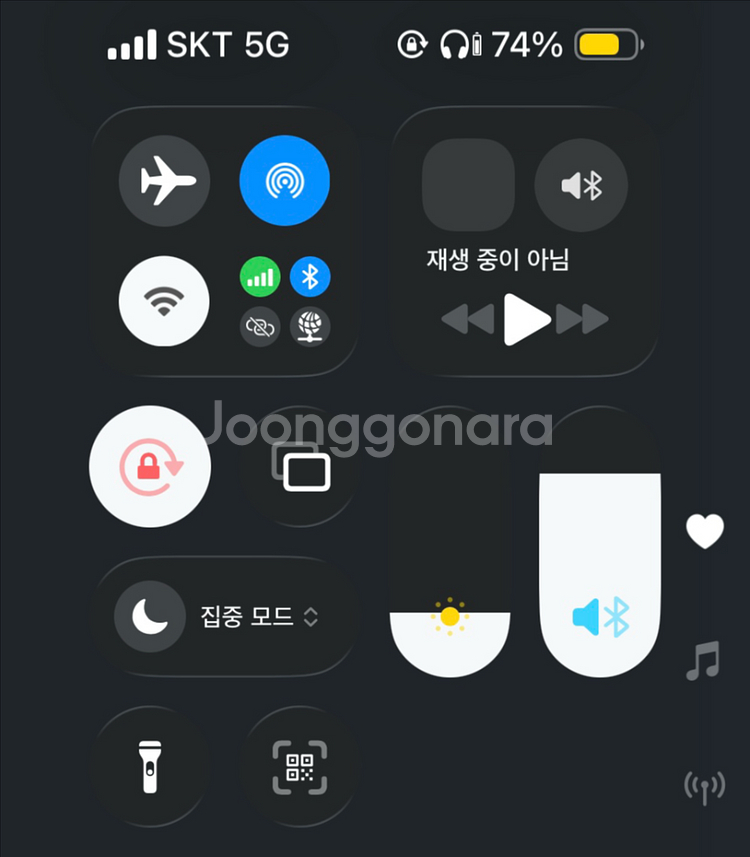
Task: Start media playback
Action: point(526,320)
